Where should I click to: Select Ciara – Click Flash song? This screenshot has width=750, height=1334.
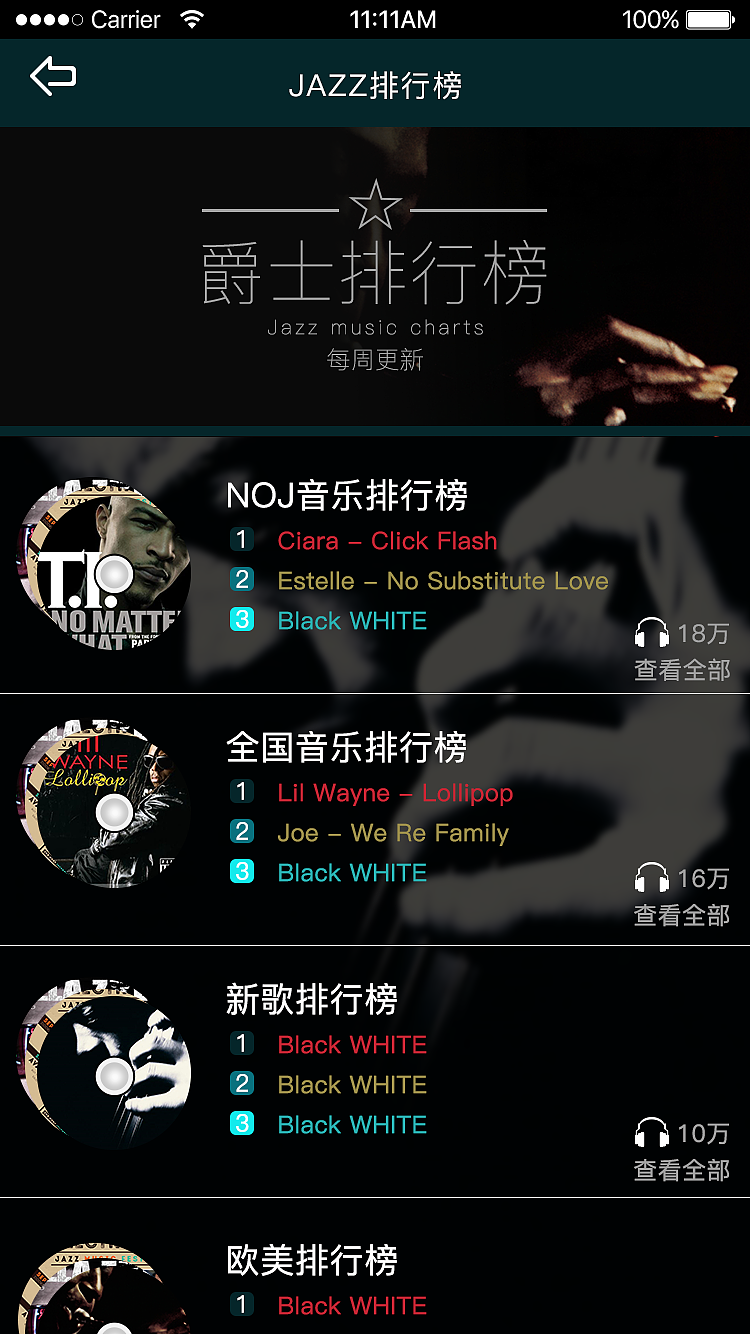388,541
